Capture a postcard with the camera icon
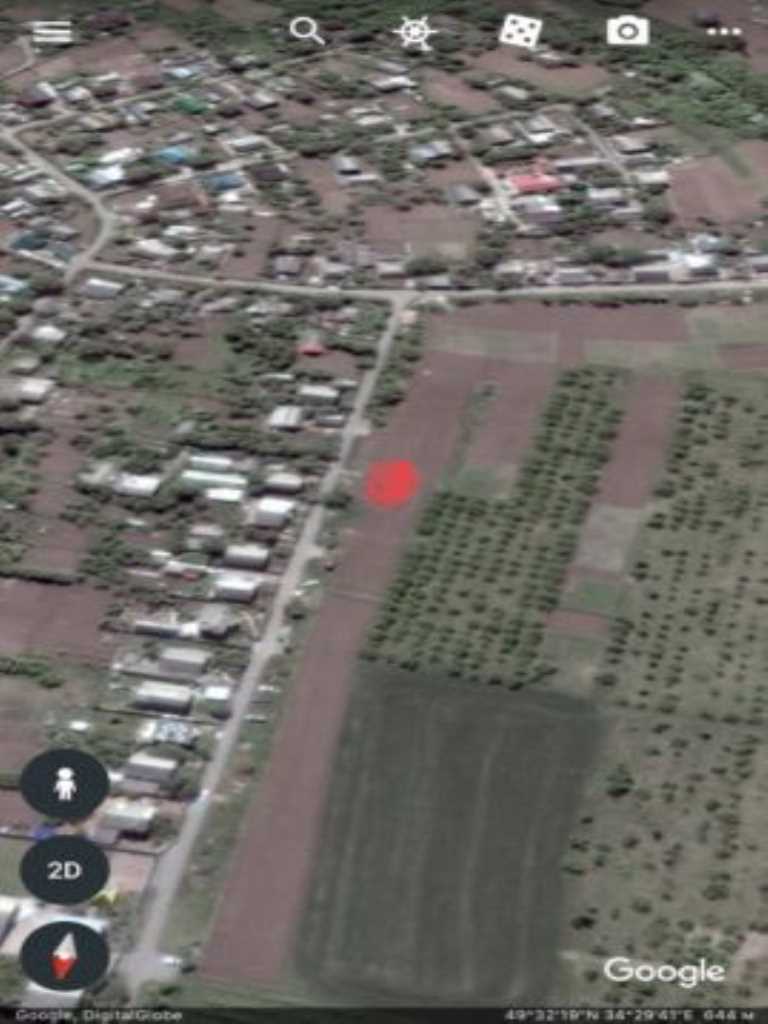768x1024 pixels. (627, 31)
